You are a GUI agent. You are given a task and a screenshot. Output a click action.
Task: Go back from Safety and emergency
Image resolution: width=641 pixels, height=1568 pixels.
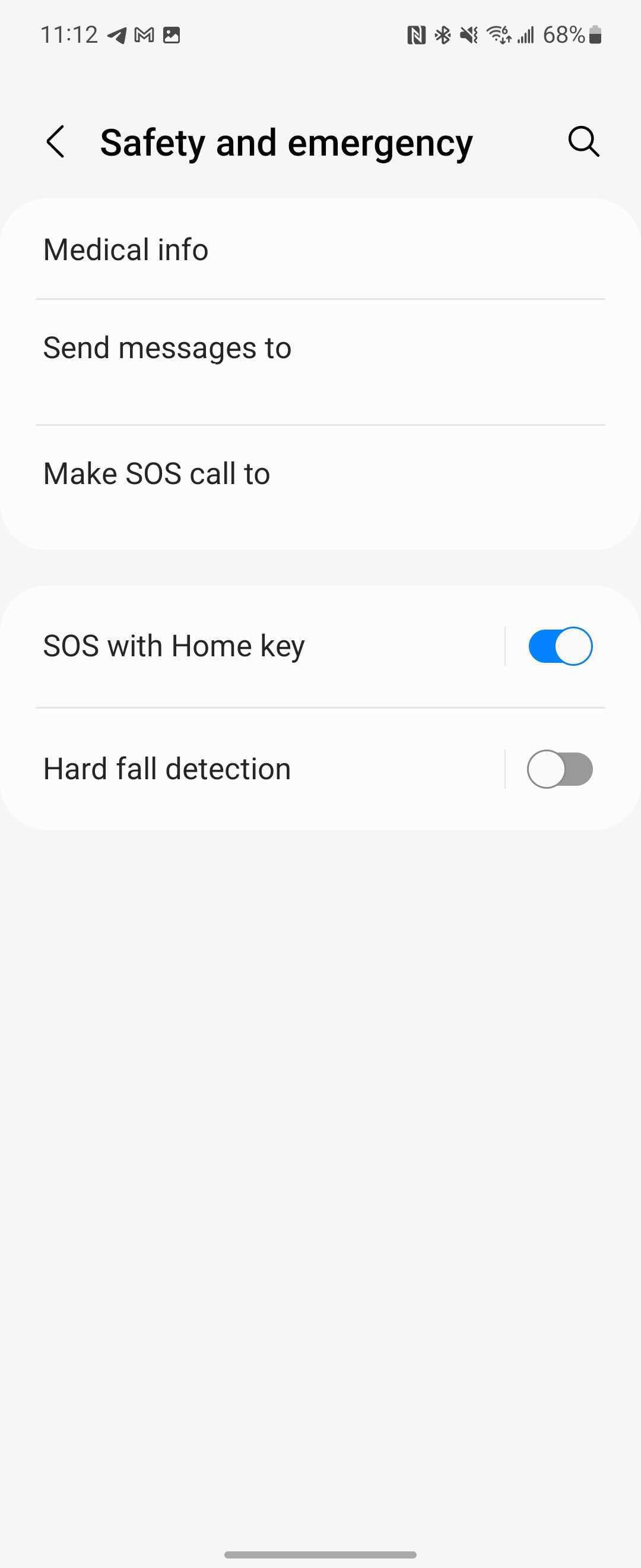tap(55, 142)
